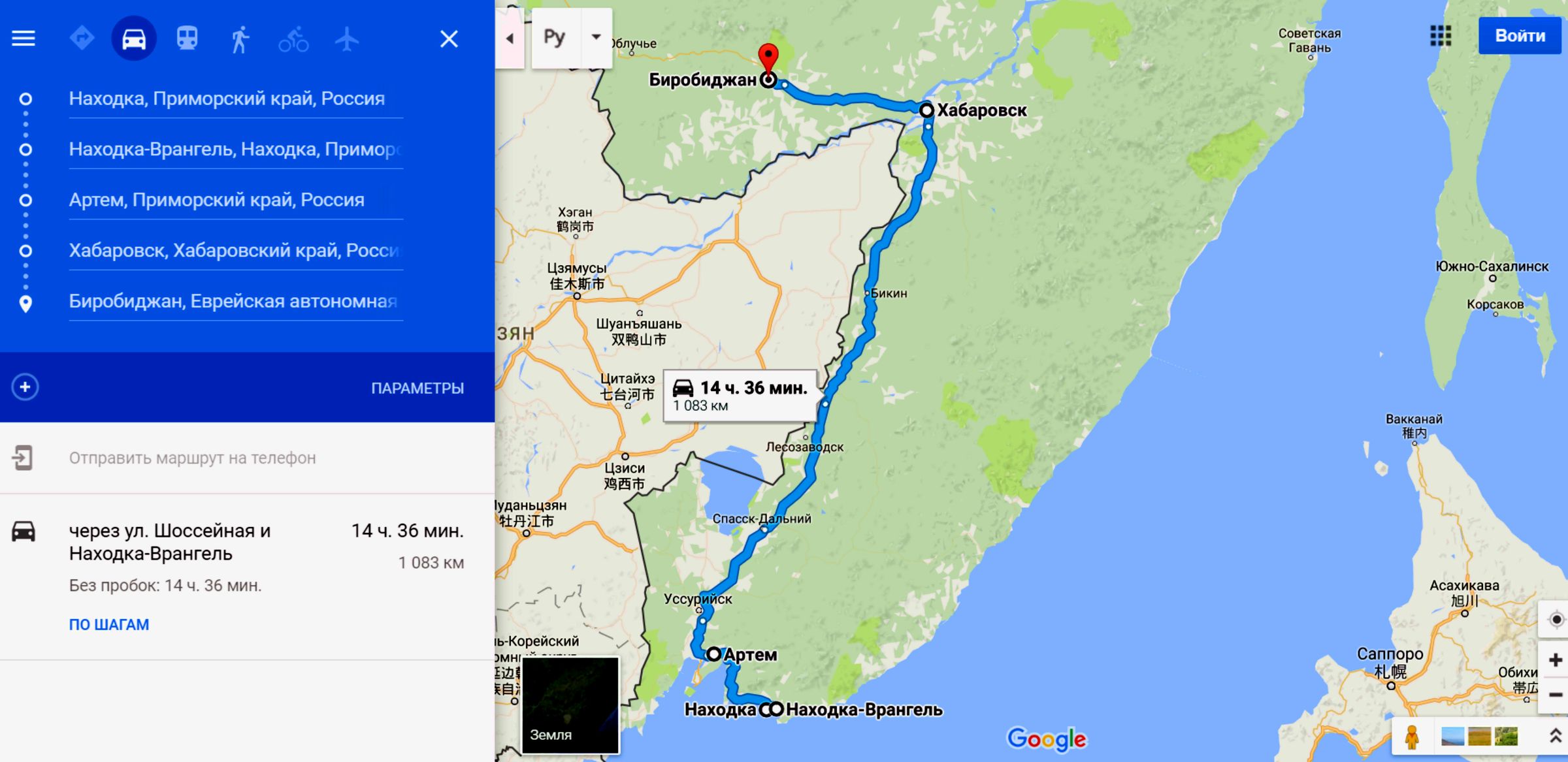Switch to walking directions
Viewport: 1568px width, 762px height.
[240, 39]
